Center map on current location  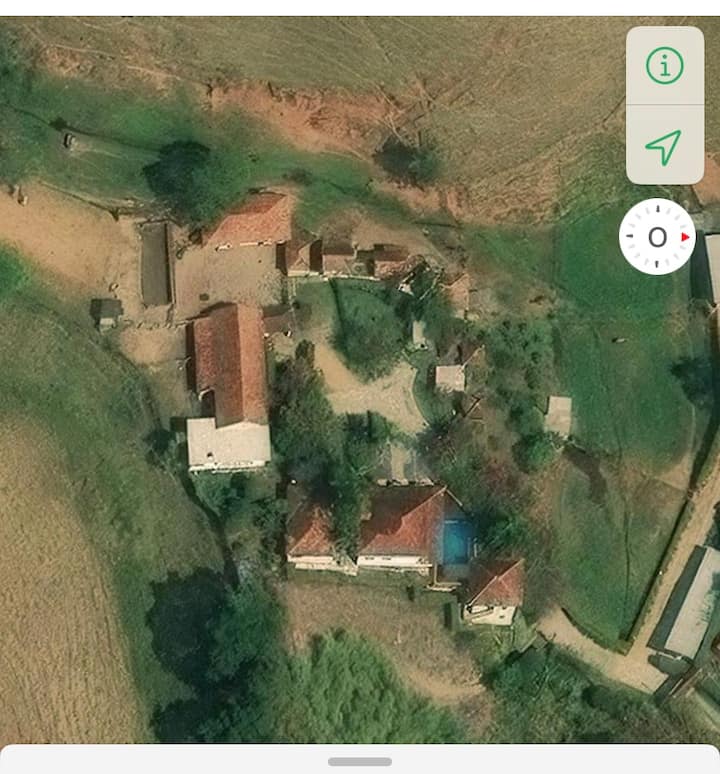tap(664, 146)
